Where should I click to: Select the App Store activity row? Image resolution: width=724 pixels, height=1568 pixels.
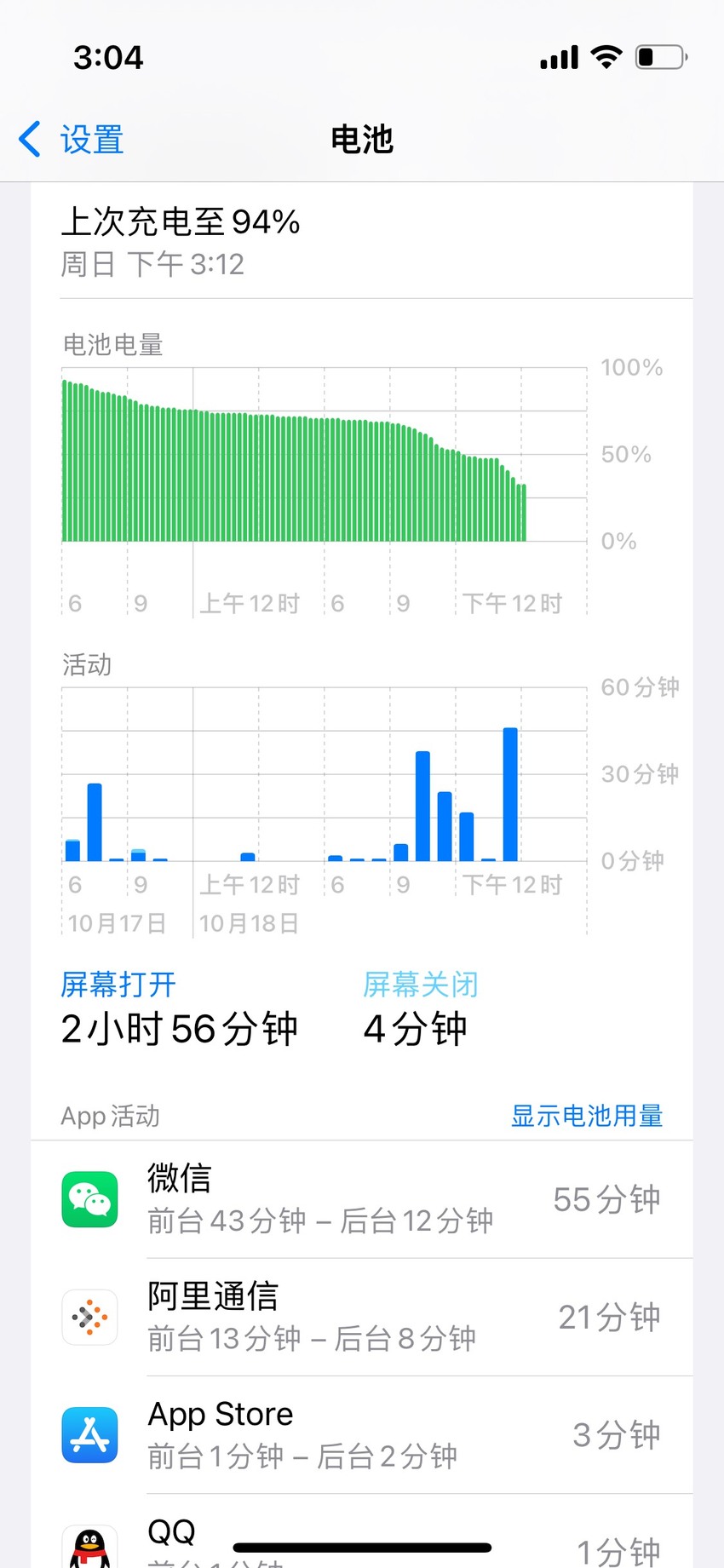[362, 1435]
